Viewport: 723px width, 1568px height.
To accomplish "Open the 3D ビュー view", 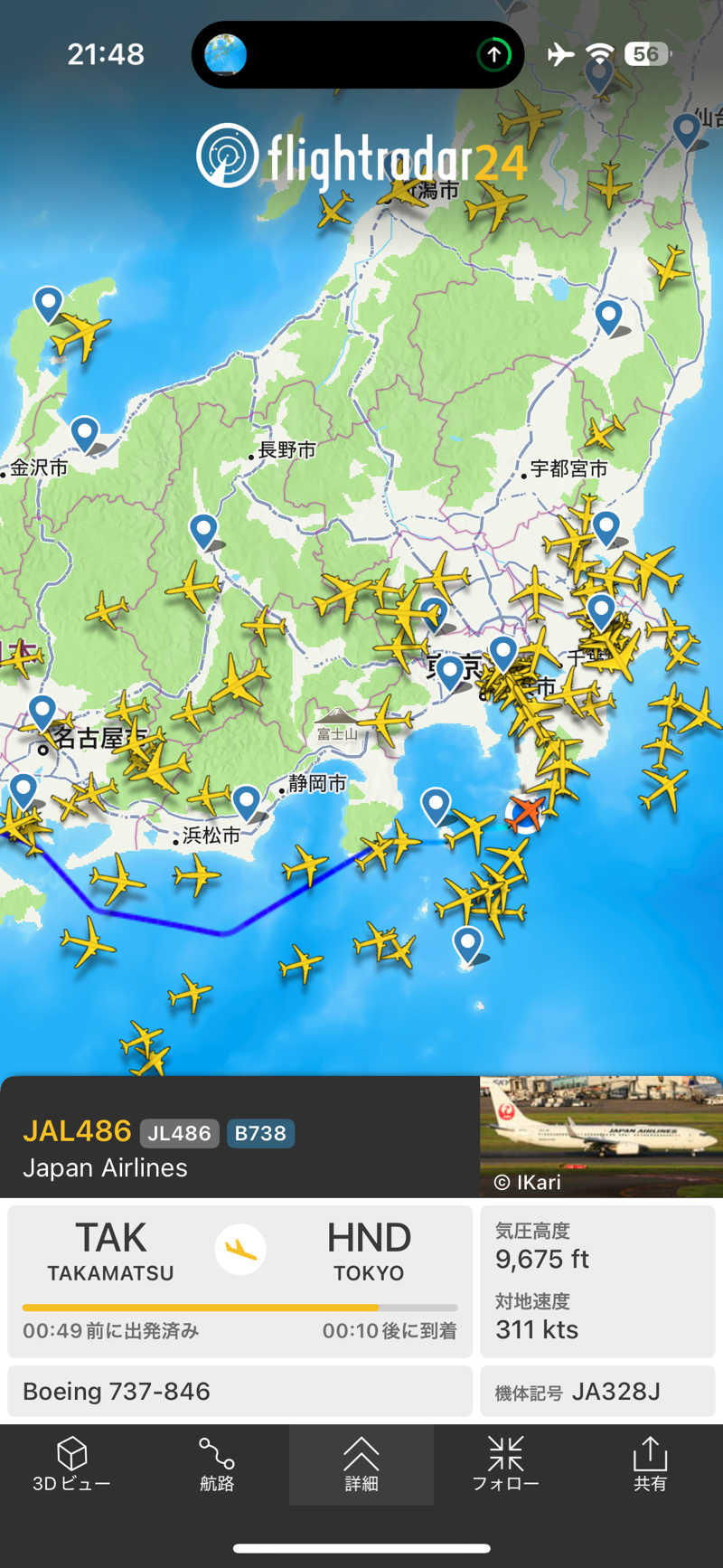I will [71, 1464].
